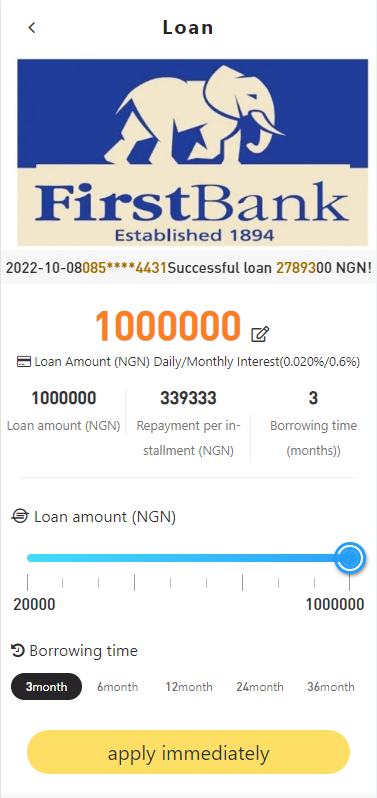Viewport: 377px width, 798px height.
Task: Tap the loan amount slider handle
Action: tap(350, 558)
